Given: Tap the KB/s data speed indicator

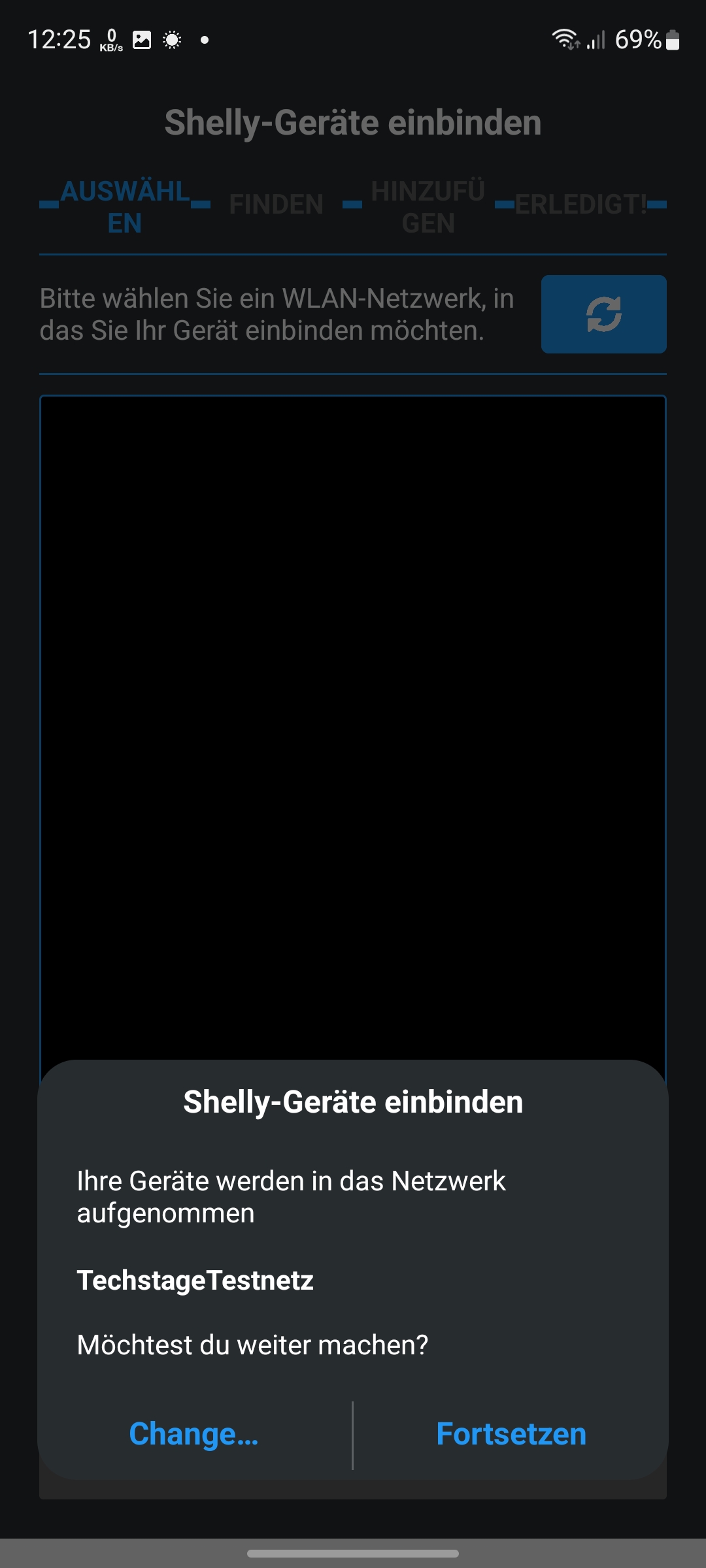Looking at the screenshot, I should point(111,41).
